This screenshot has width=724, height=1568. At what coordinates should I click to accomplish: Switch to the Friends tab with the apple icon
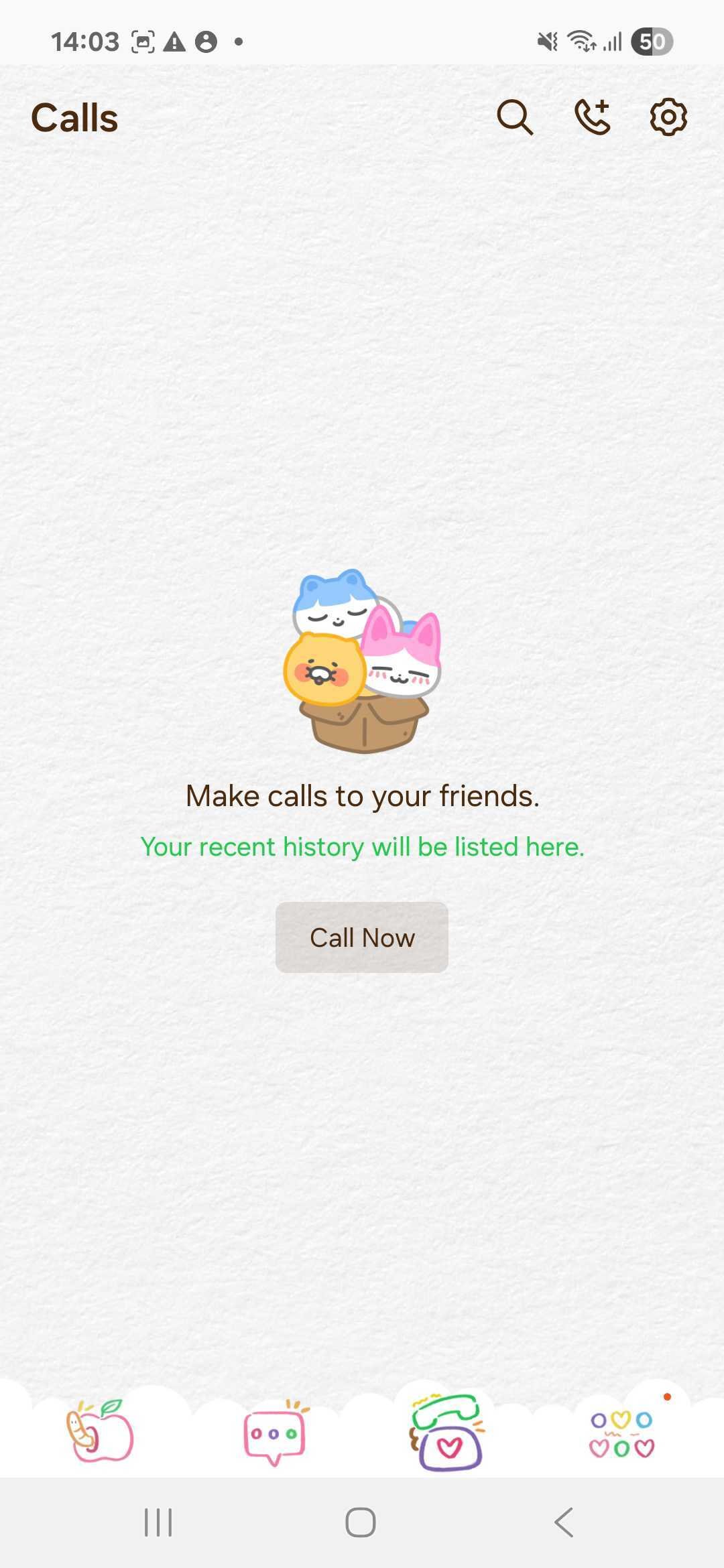100,1431
